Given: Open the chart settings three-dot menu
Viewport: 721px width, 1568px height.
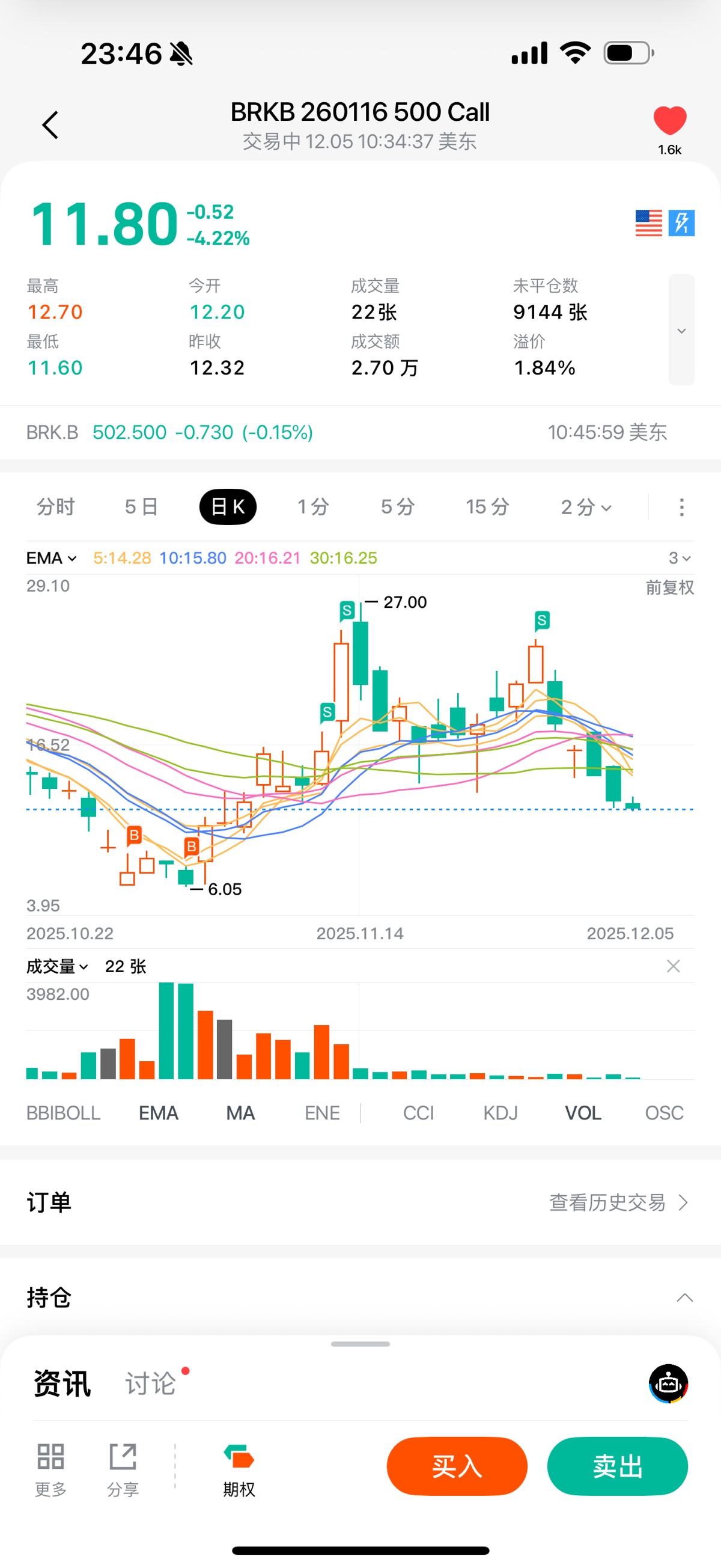Looking at the screenshot, I should (681, 506).
